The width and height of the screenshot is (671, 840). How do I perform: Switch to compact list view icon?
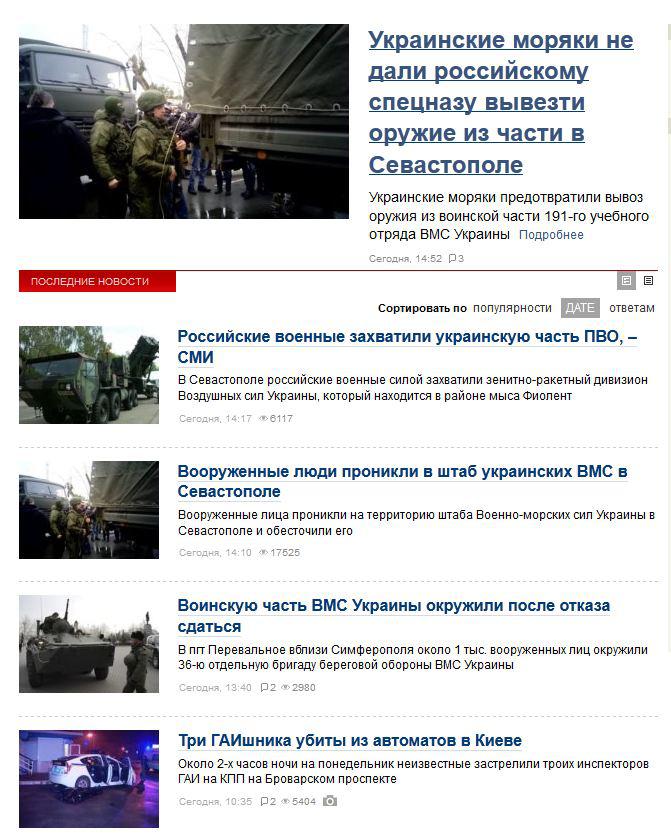click(648, 281)
